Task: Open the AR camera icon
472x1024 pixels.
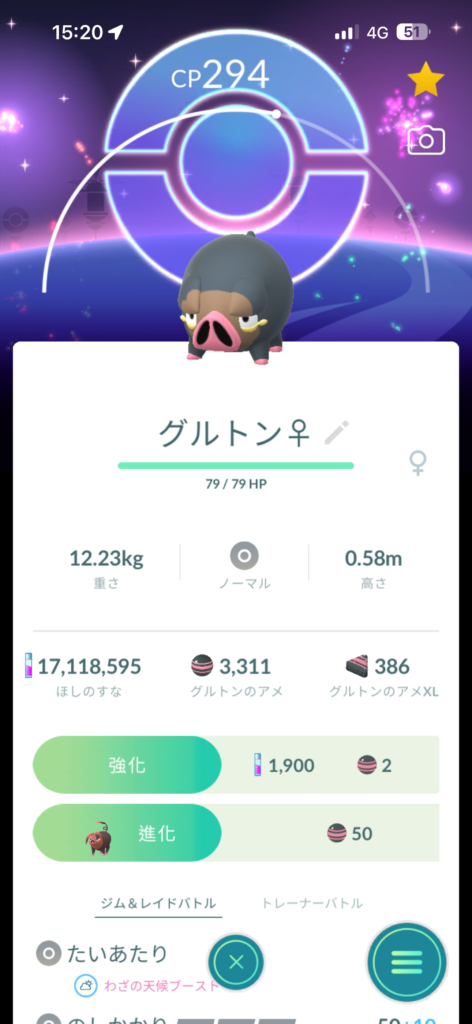Action: point(426,141)
